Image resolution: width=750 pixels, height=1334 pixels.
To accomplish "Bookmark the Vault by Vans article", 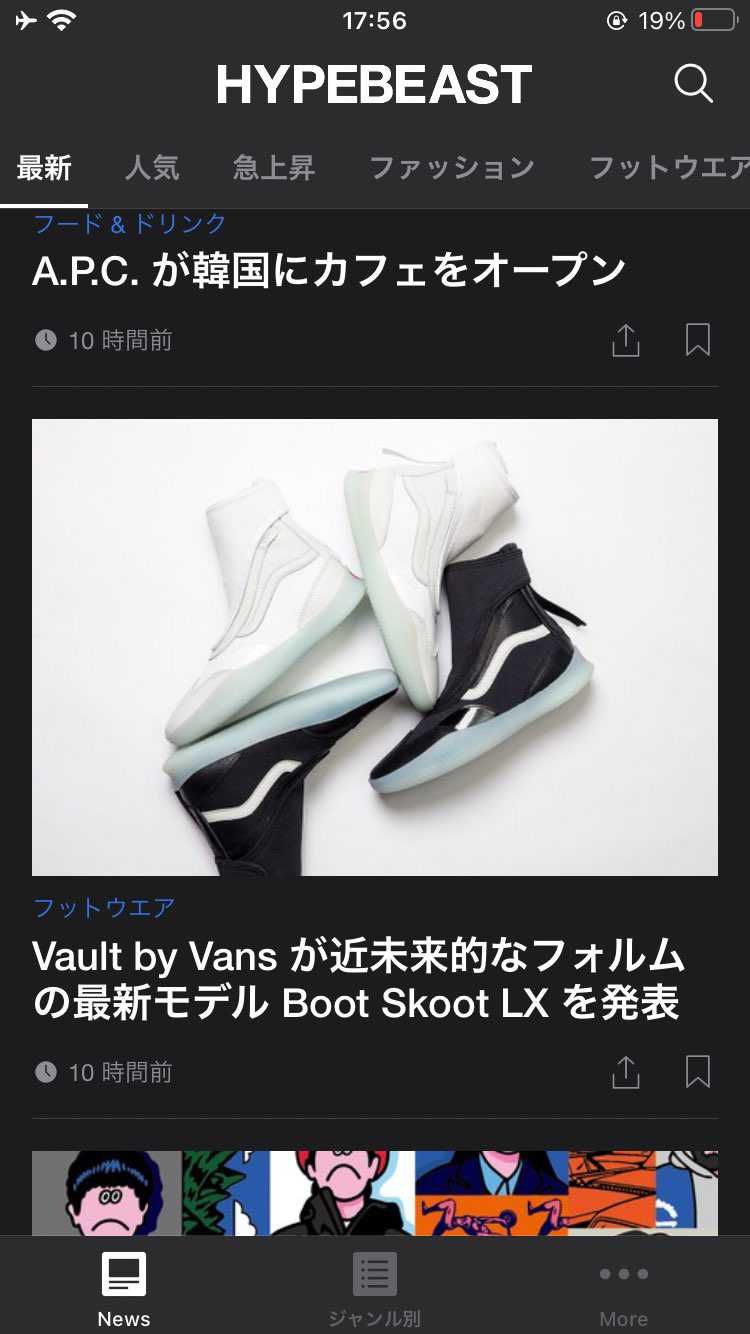I will (698, 1071).
